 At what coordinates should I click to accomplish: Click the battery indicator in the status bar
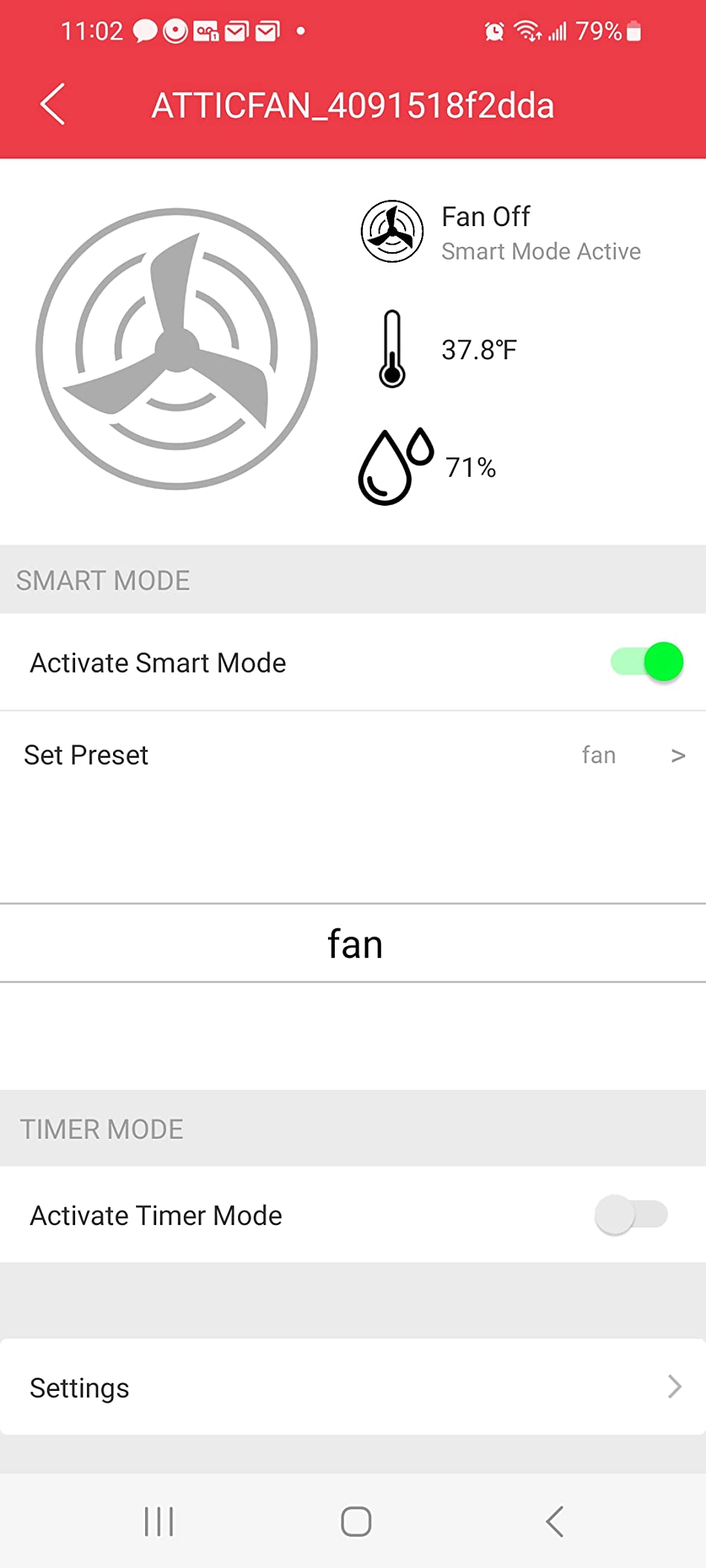(633, 31)
